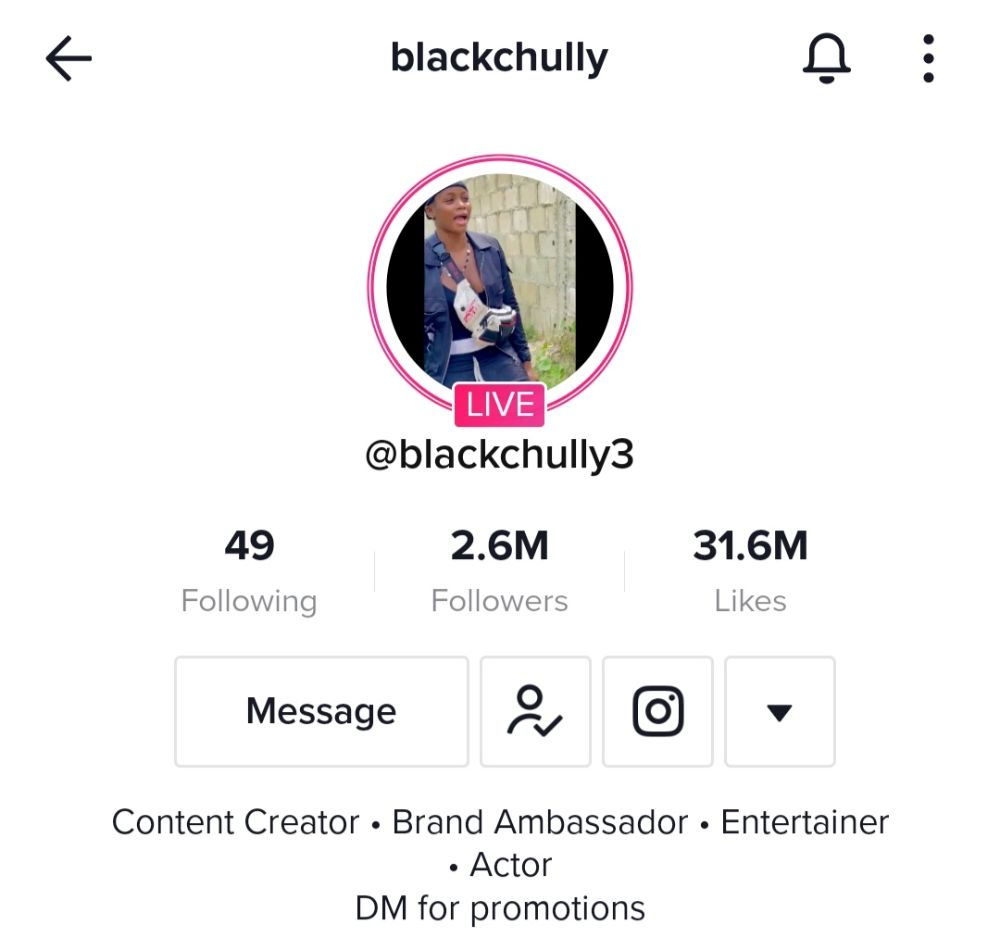Go back using the arrow icon
The height and width of the screenshot is (941, 1000).
69,60
